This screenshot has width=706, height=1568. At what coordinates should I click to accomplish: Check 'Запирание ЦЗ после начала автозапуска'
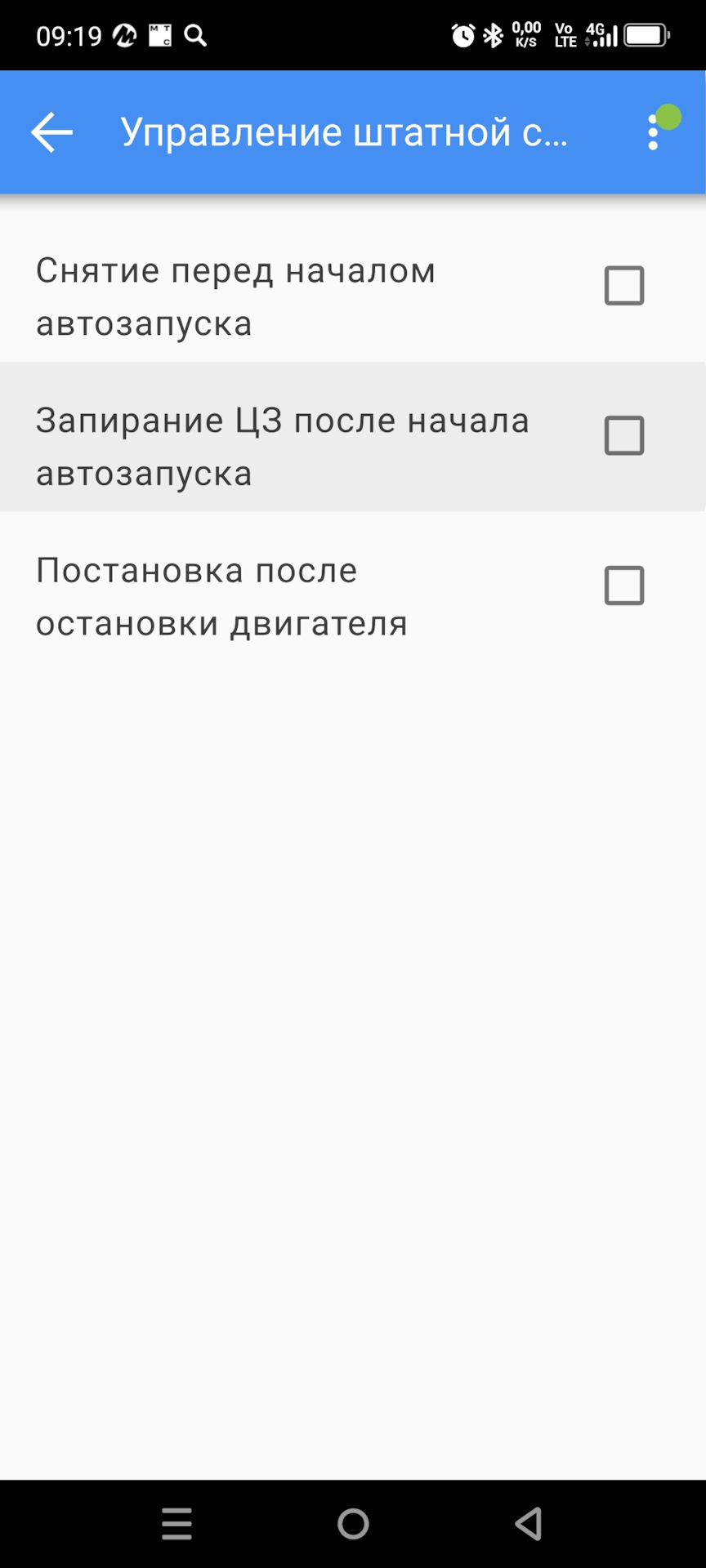click(624, 435)
